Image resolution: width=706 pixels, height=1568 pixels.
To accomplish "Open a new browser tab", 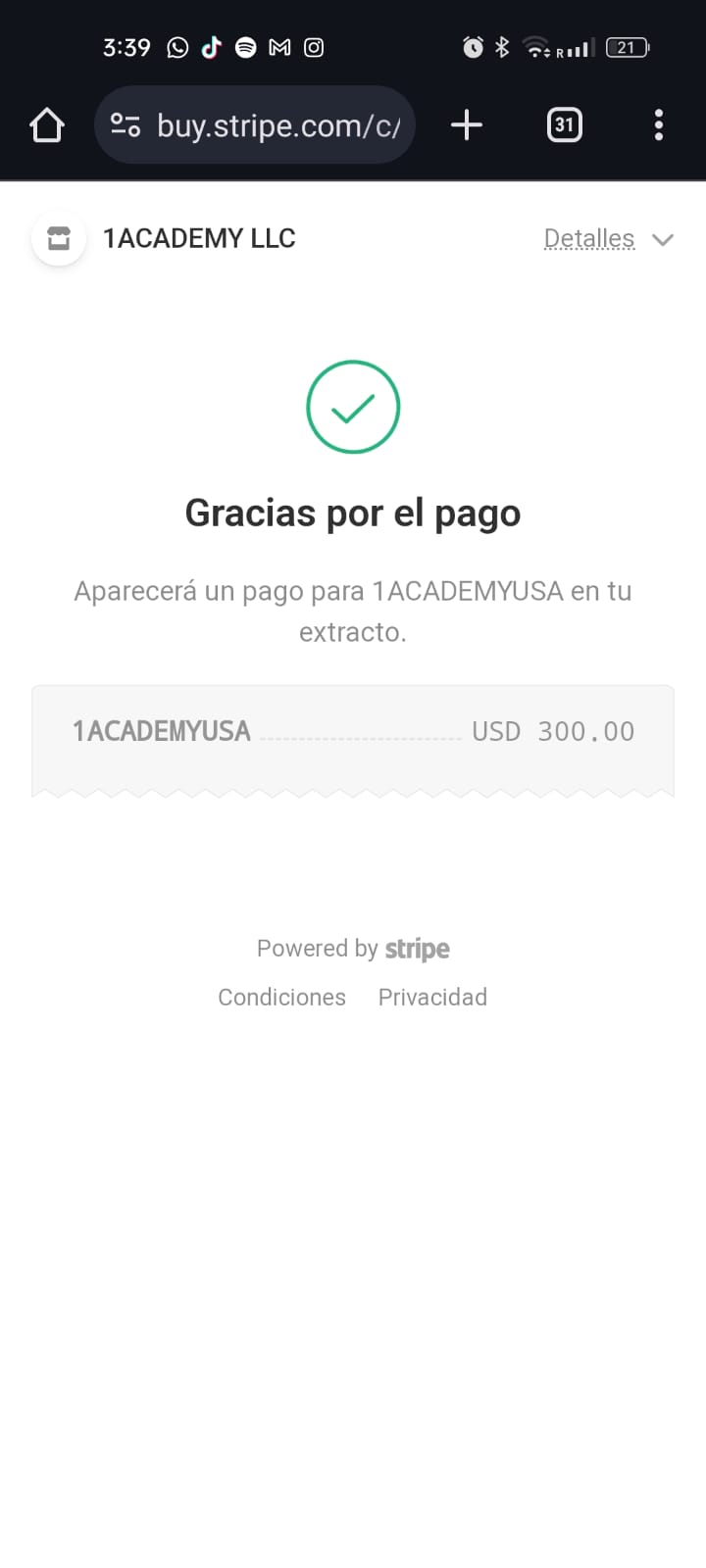I will pyautogui.click(x=467, y=124).
